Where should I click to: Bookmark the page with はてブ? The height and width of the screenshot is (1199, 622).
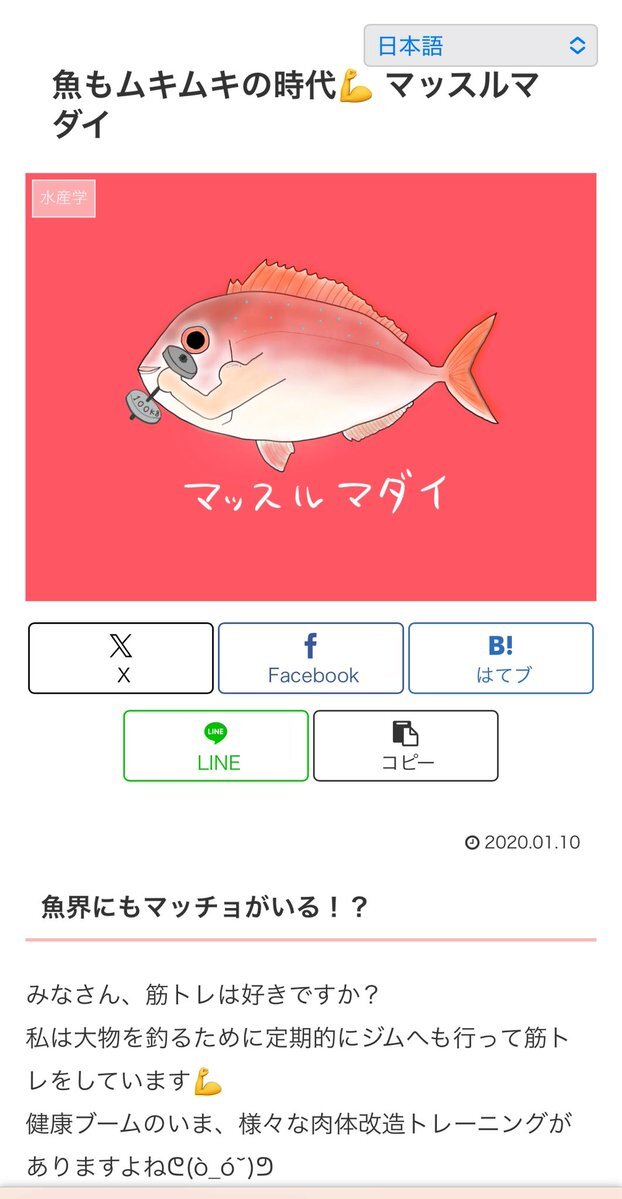(x=501, y=658)
